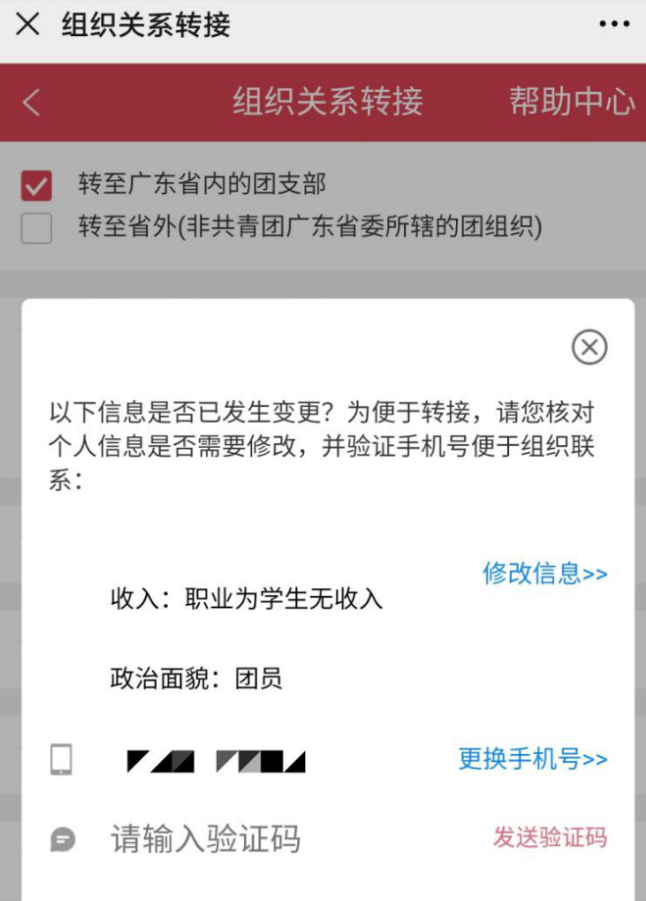Tap 更换手机号>> to change phone number
This screenshot has width=646, height=901.
(532, 759)
